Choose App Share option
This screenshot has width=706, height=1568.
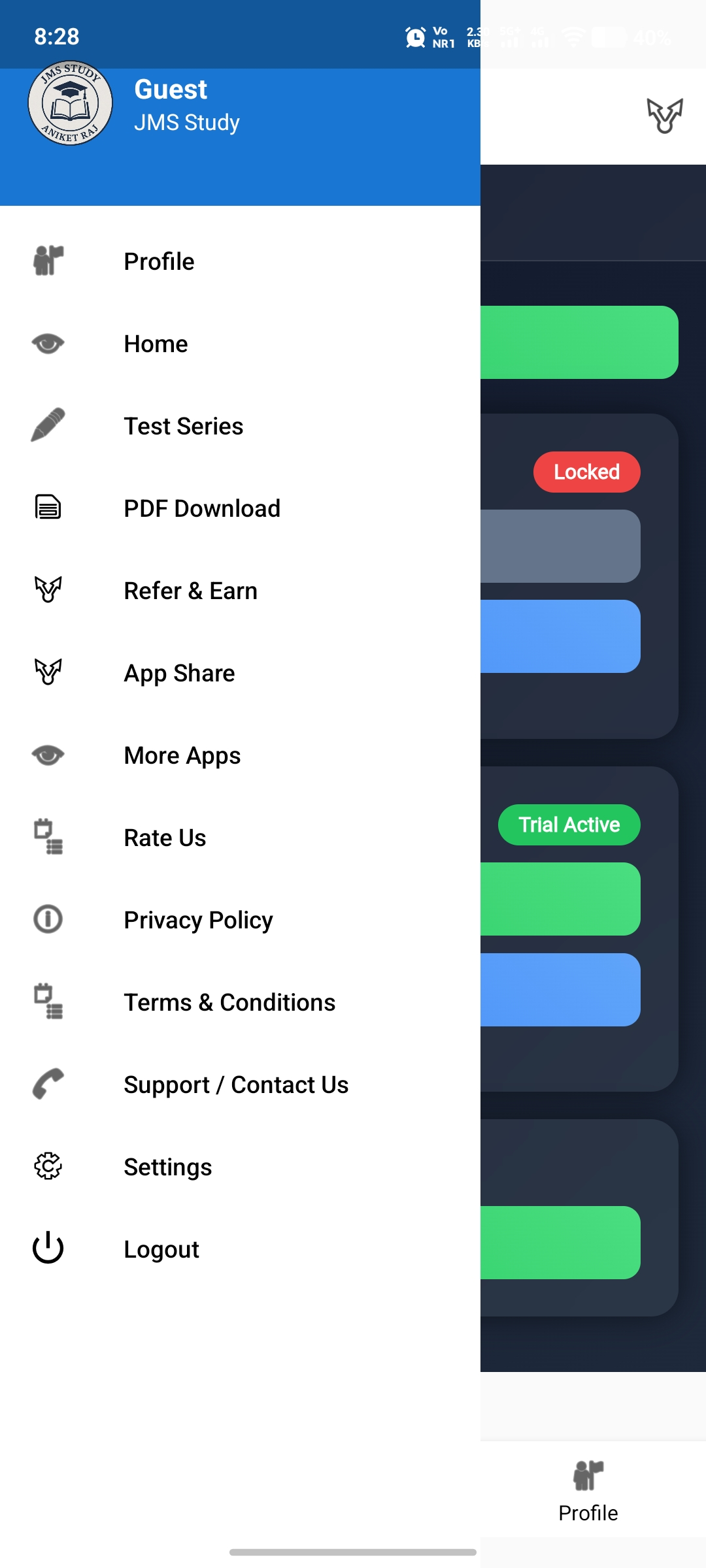point(179,673)
